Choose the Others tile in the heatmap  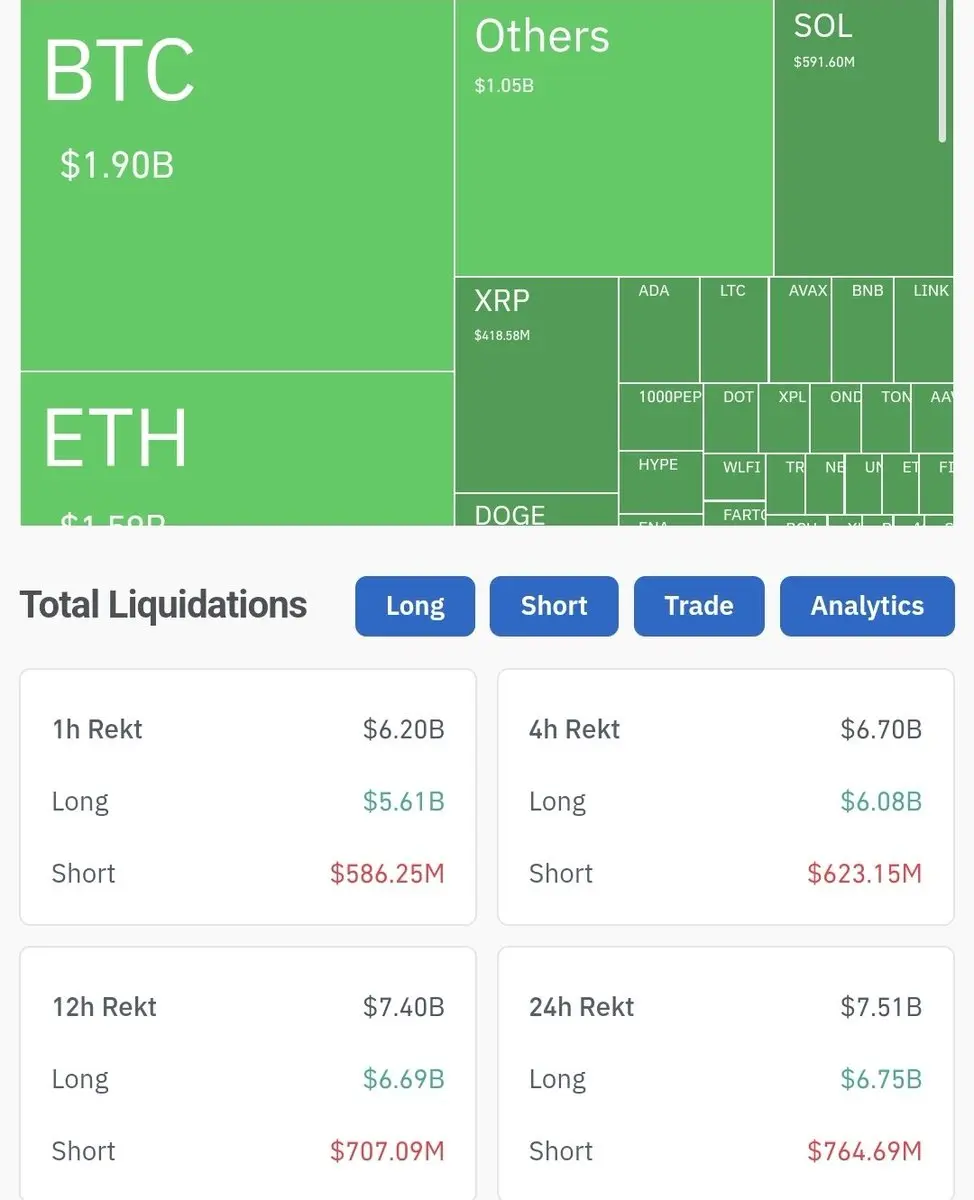613,140
